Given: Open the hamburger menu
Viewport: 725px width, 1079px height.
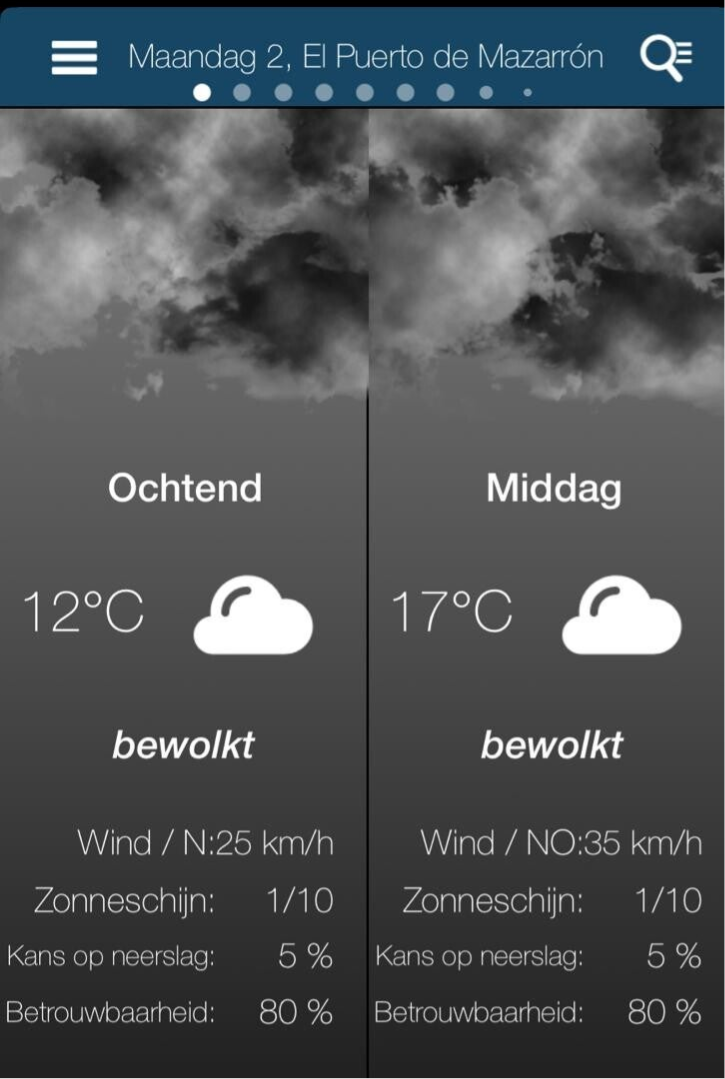Looking at the screenshot, I should pos(74,58).
